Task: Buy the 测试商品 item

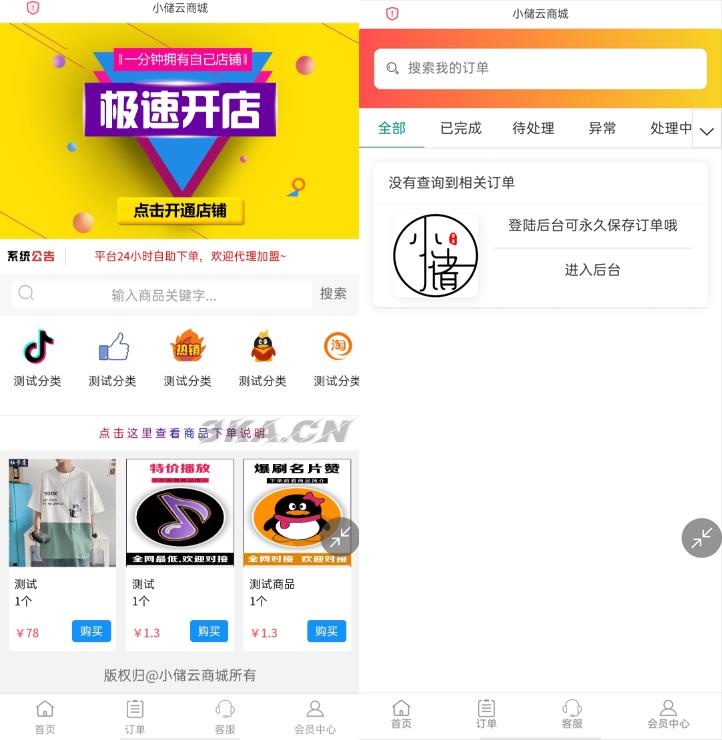Action: (327, 631)
